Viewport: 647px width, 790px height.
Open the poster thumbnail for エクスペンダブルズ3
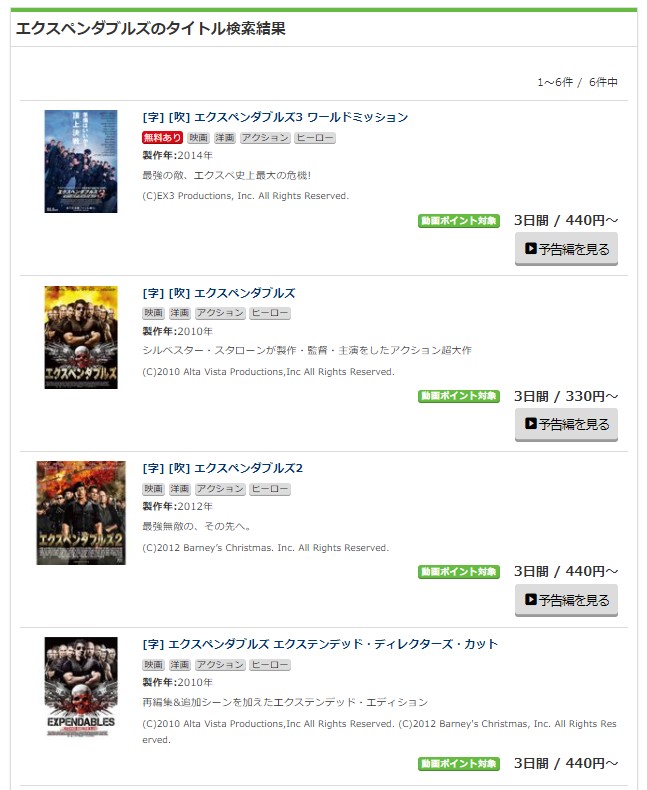(81, 161)
